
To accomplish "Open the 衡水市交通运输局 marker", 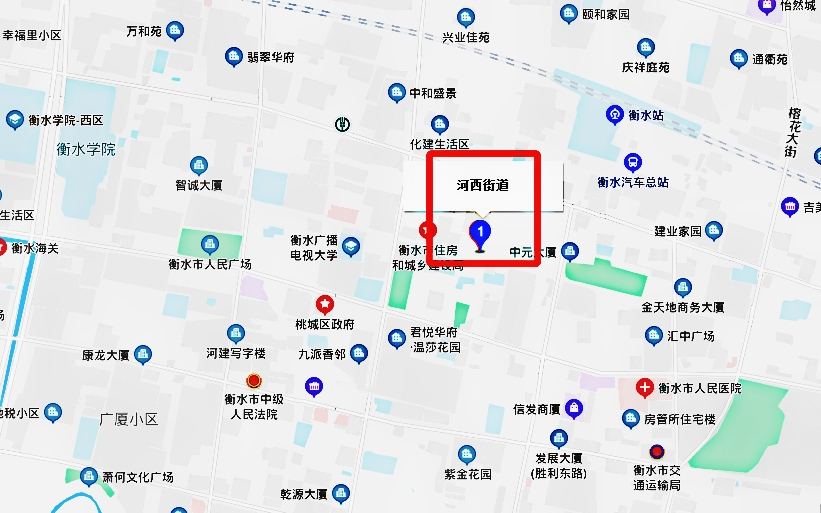I will coord(657,451).
